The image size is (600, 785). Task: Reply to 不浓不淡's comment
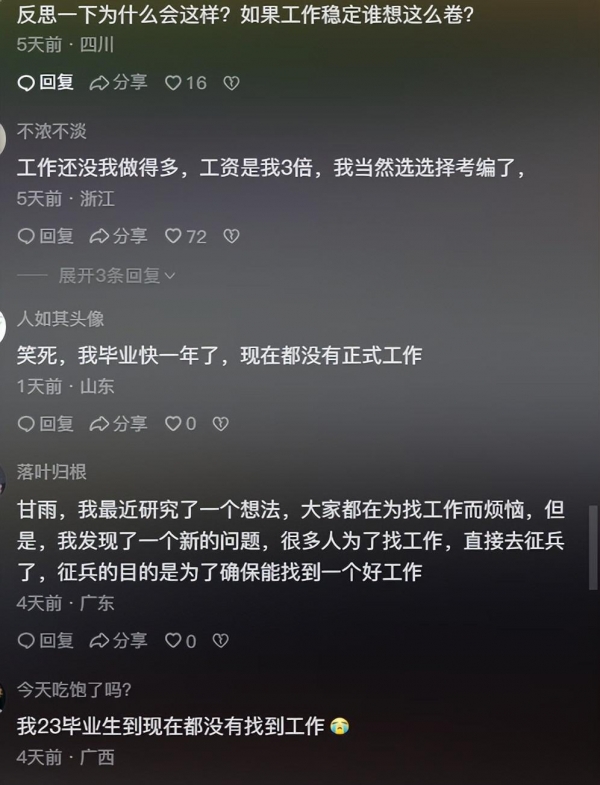(x=46, y=237)
